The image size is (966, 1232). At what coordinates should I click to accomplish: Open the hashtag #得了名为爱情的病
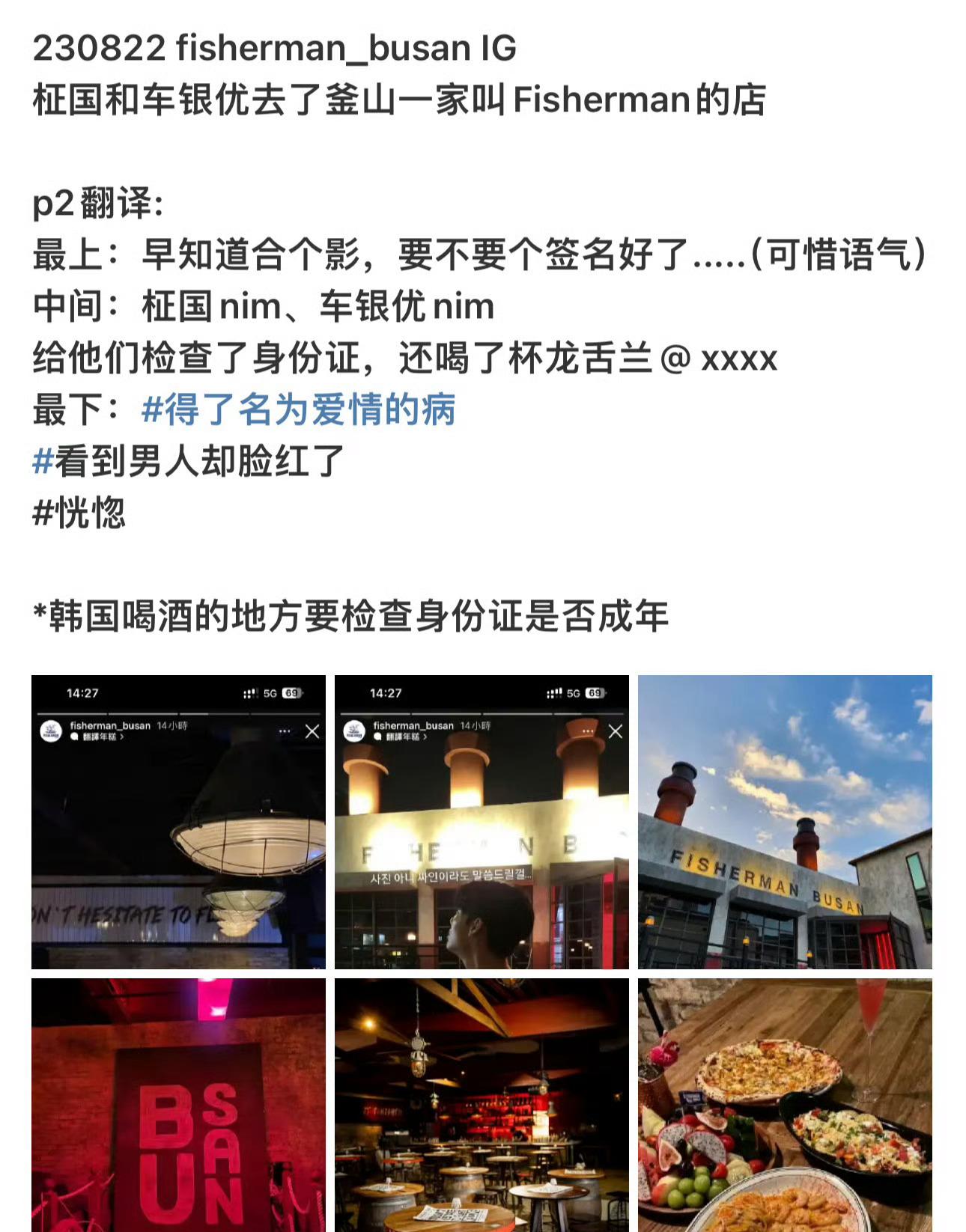(298, 409)
